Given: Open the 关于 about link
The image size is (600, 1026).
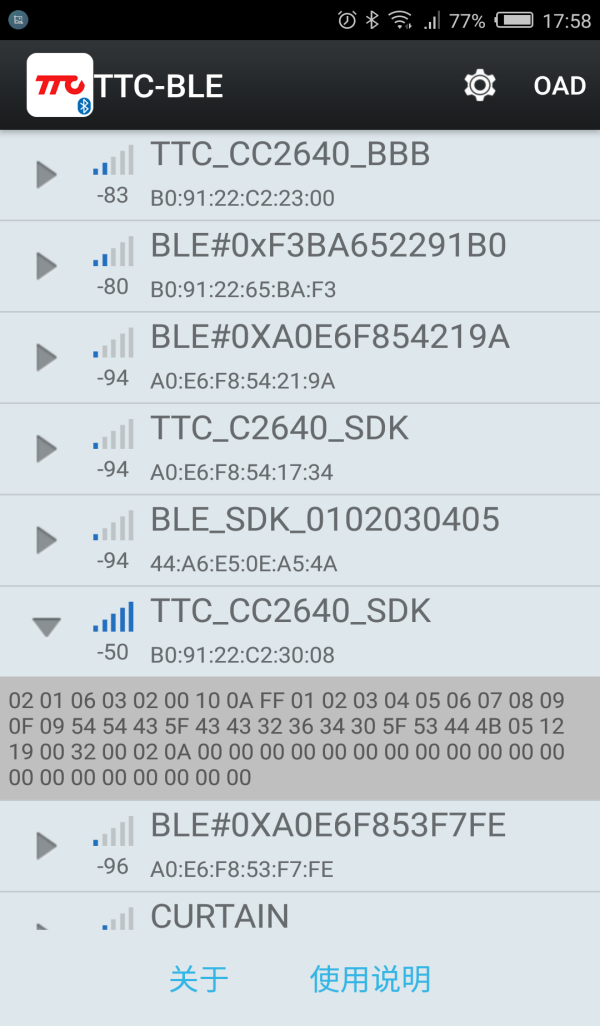Looking at the screenshot, I should [198, 980].
